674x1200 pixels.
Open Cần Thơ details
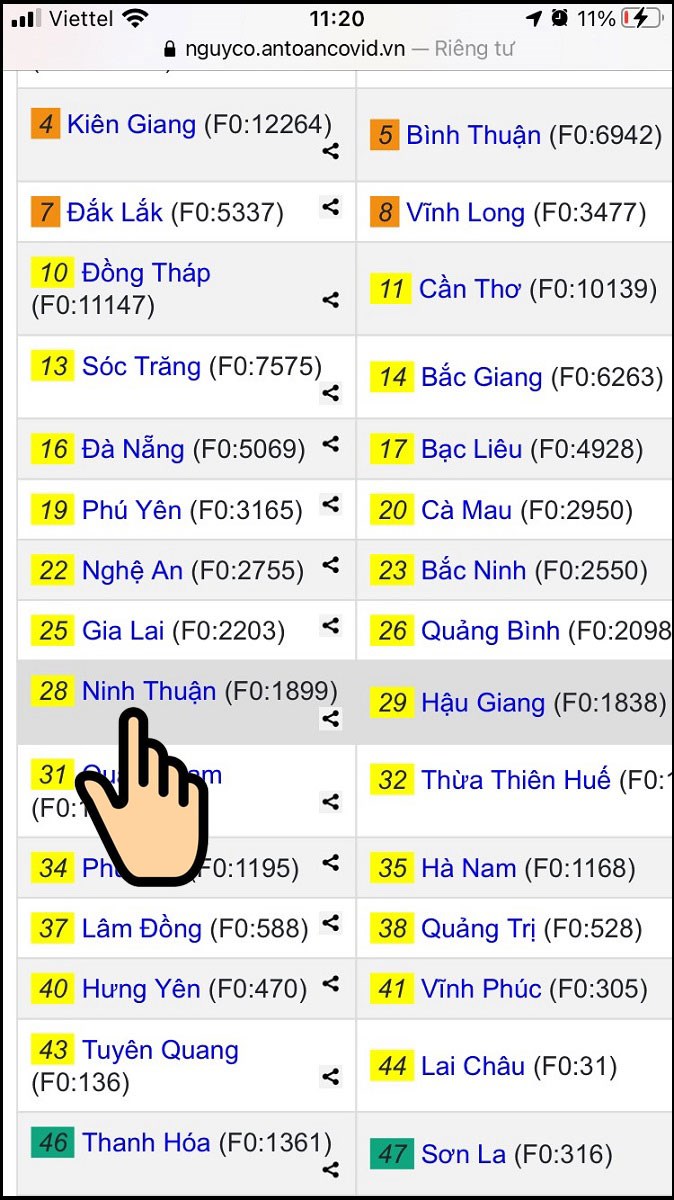pos(470,290)
